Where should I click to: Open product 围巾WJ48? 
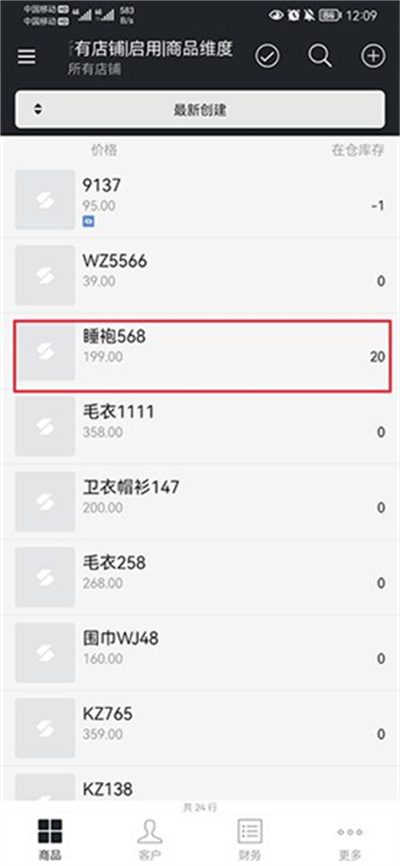click(x=200, y=653)
